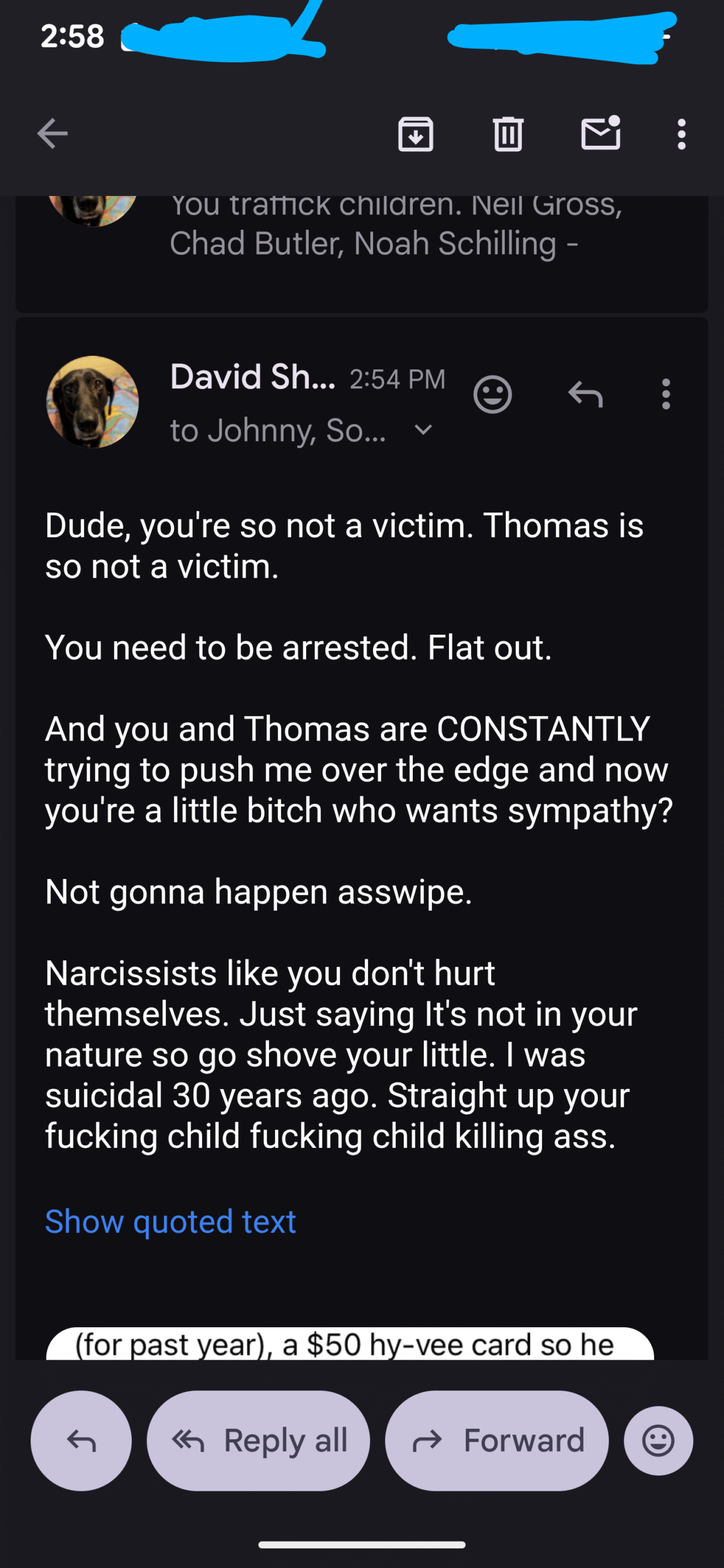Open more options for David's message

click(666, 394)
